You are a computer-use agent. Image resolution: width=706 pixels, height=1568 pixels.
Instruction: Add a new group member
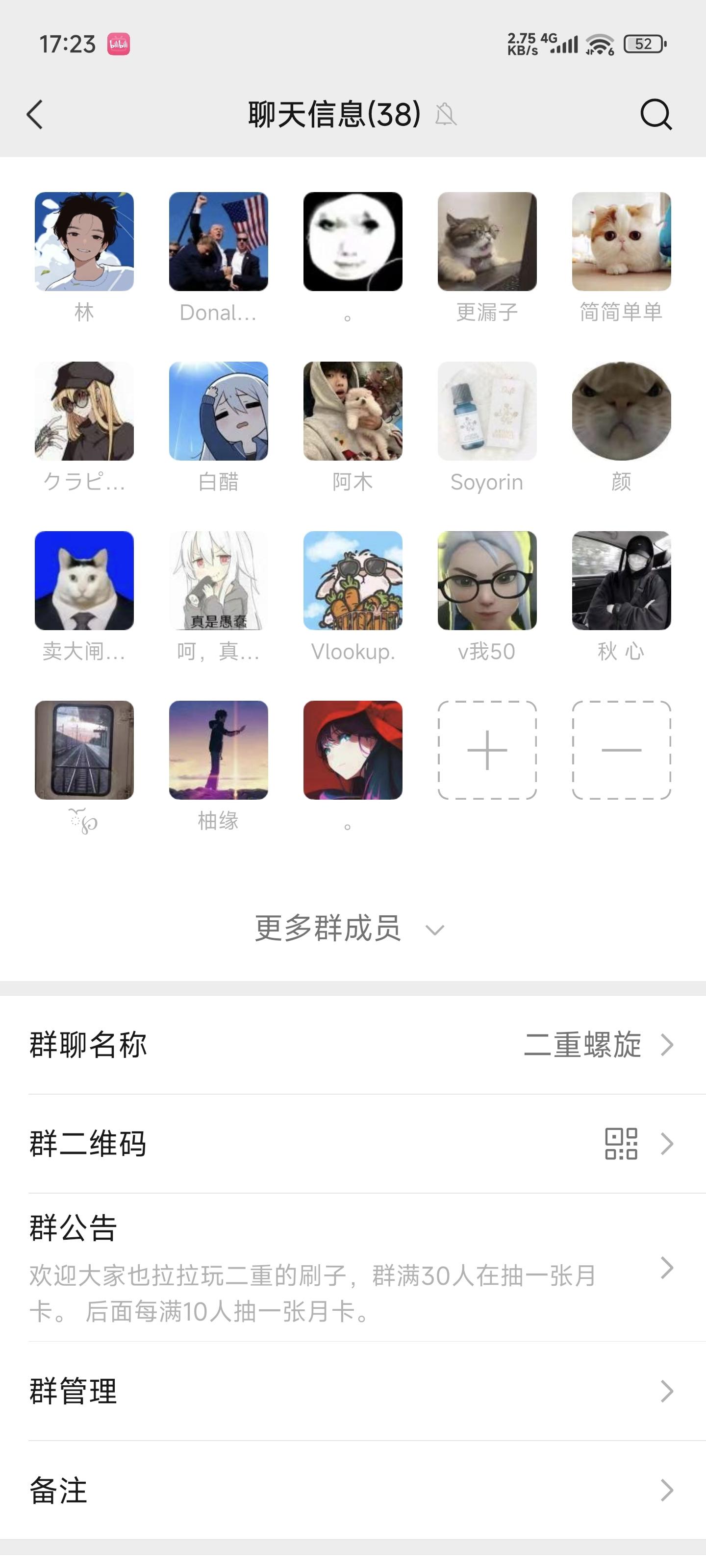tap(487, 750)
